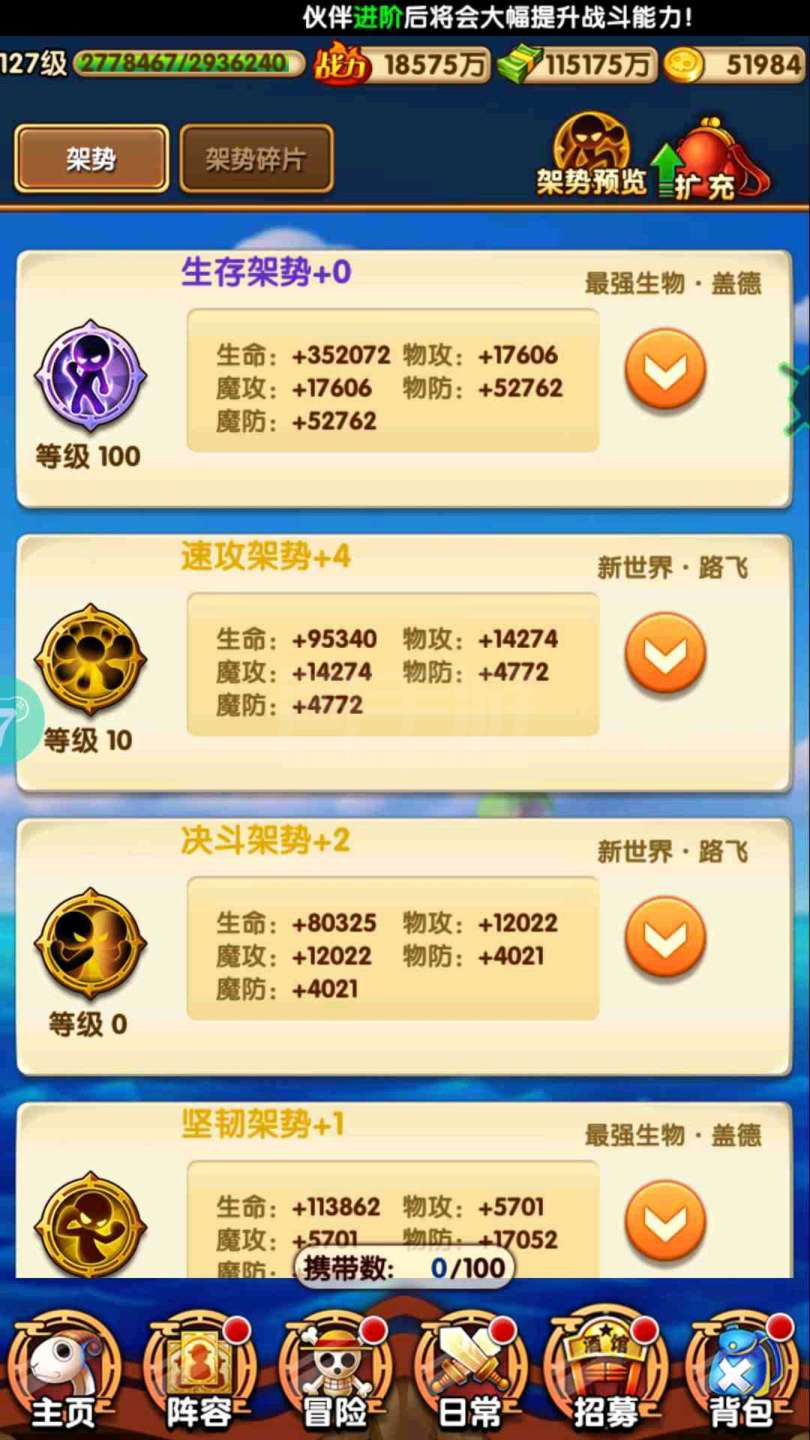Expand the 决斗架势+2 card arrow
Viewport: 810px width, 1440px height.
tap(665, 937)
